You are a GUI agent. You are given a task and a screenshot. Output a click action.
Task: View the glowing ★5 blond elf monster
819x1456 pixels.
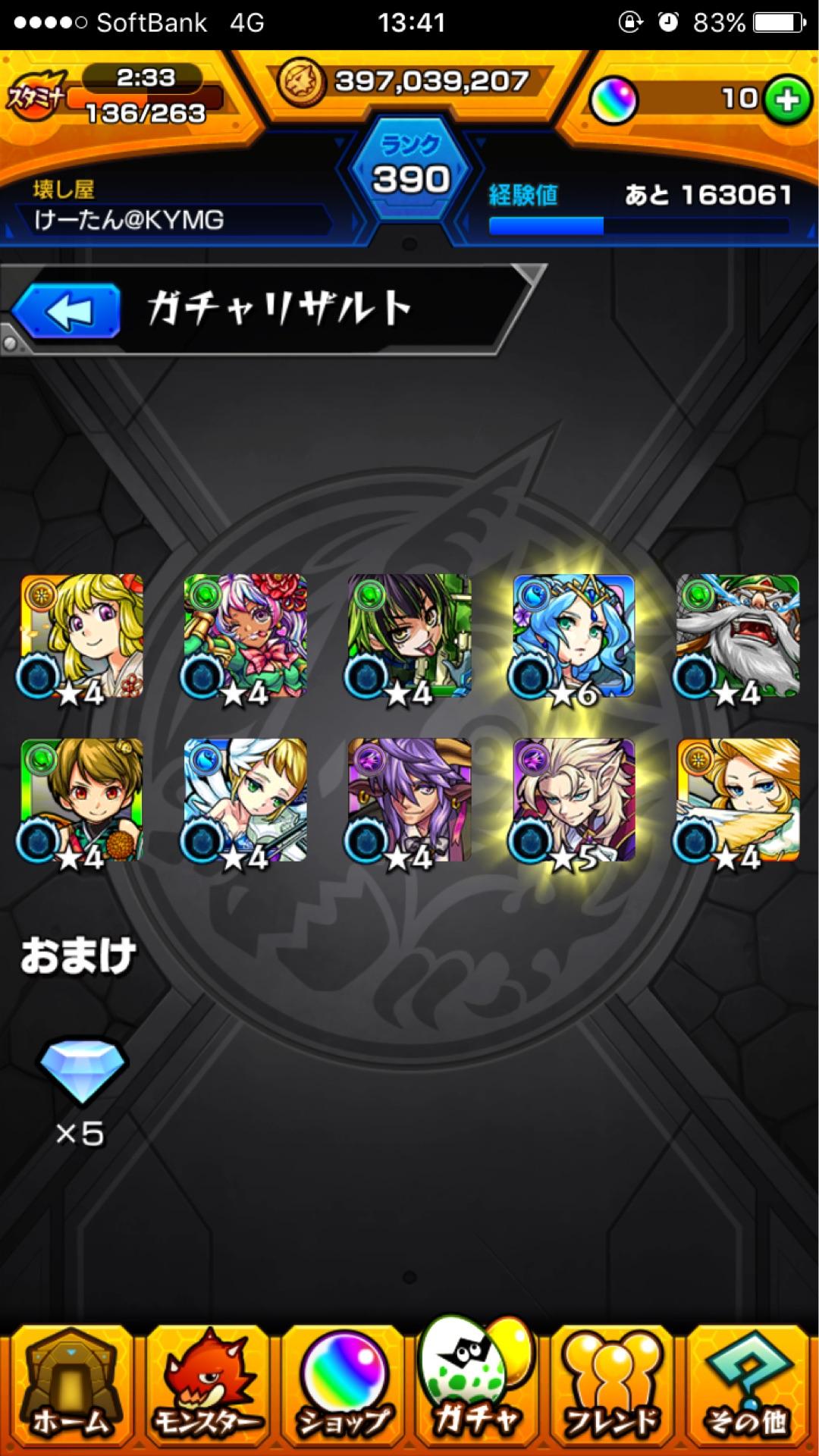(x=573, y=801)
